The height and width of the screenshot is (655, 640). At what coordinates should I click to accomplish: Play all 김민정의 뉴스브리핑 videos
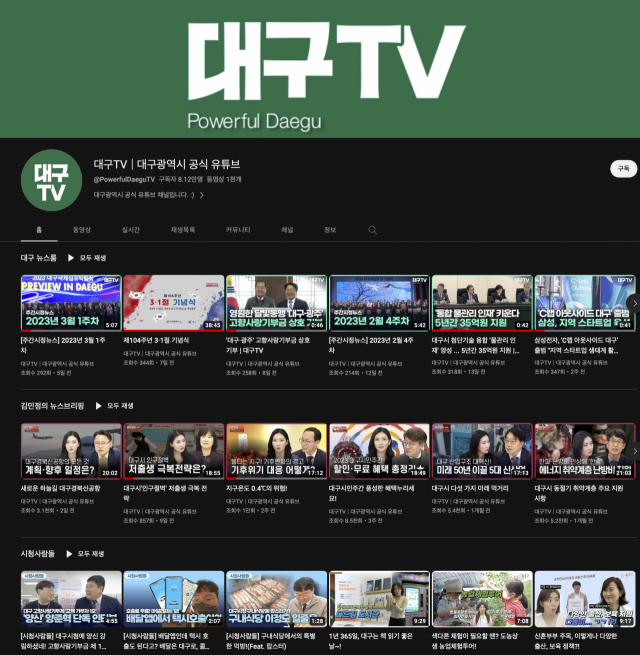(112, 406)
